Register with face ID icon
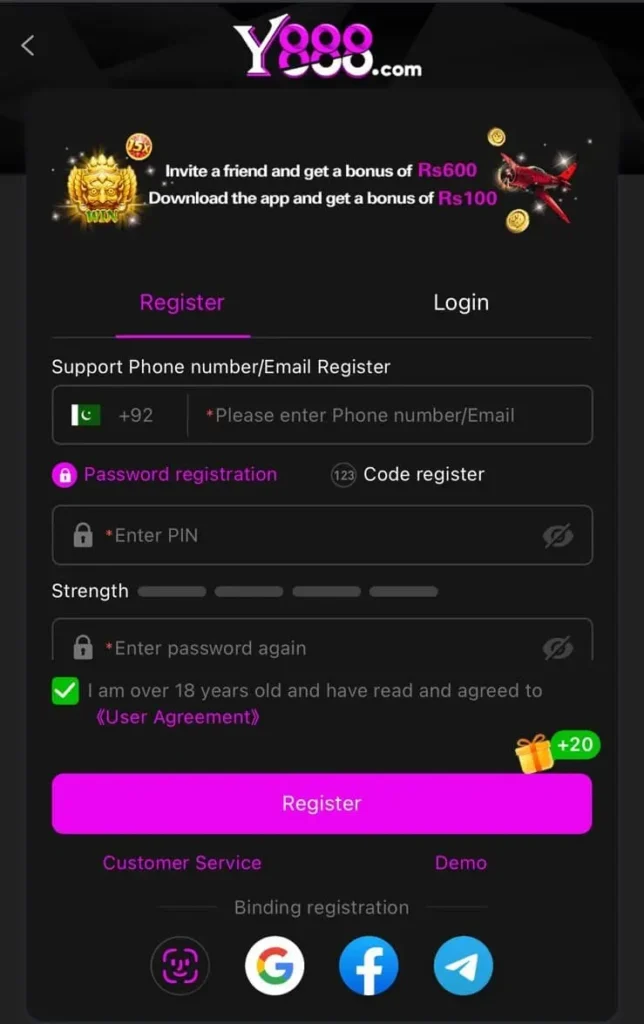Image resolution: width=644 pixels, height=1024 pixels. 180,966
